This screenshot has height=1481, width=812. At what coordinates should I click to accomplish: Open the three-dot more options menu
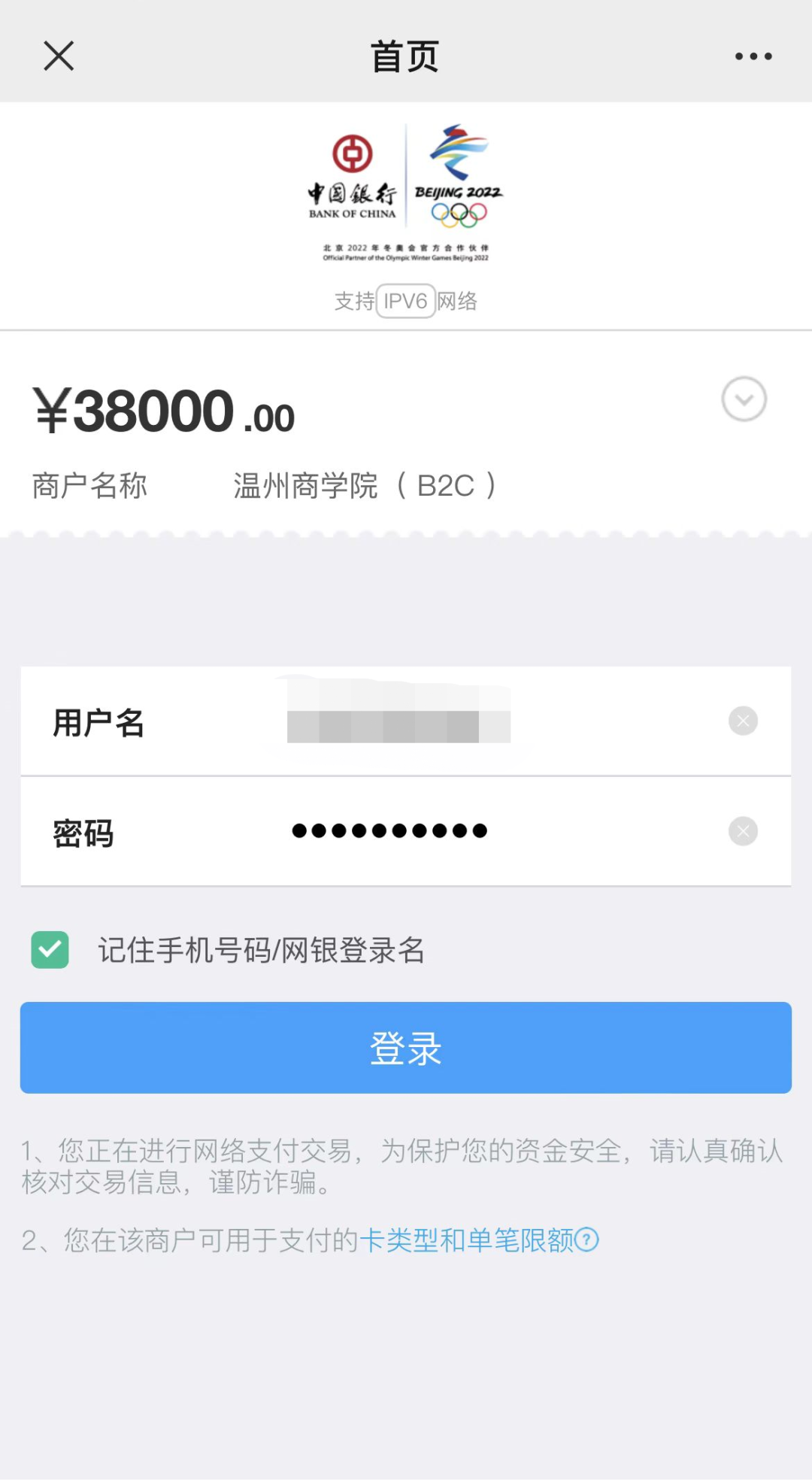[753, 56]
